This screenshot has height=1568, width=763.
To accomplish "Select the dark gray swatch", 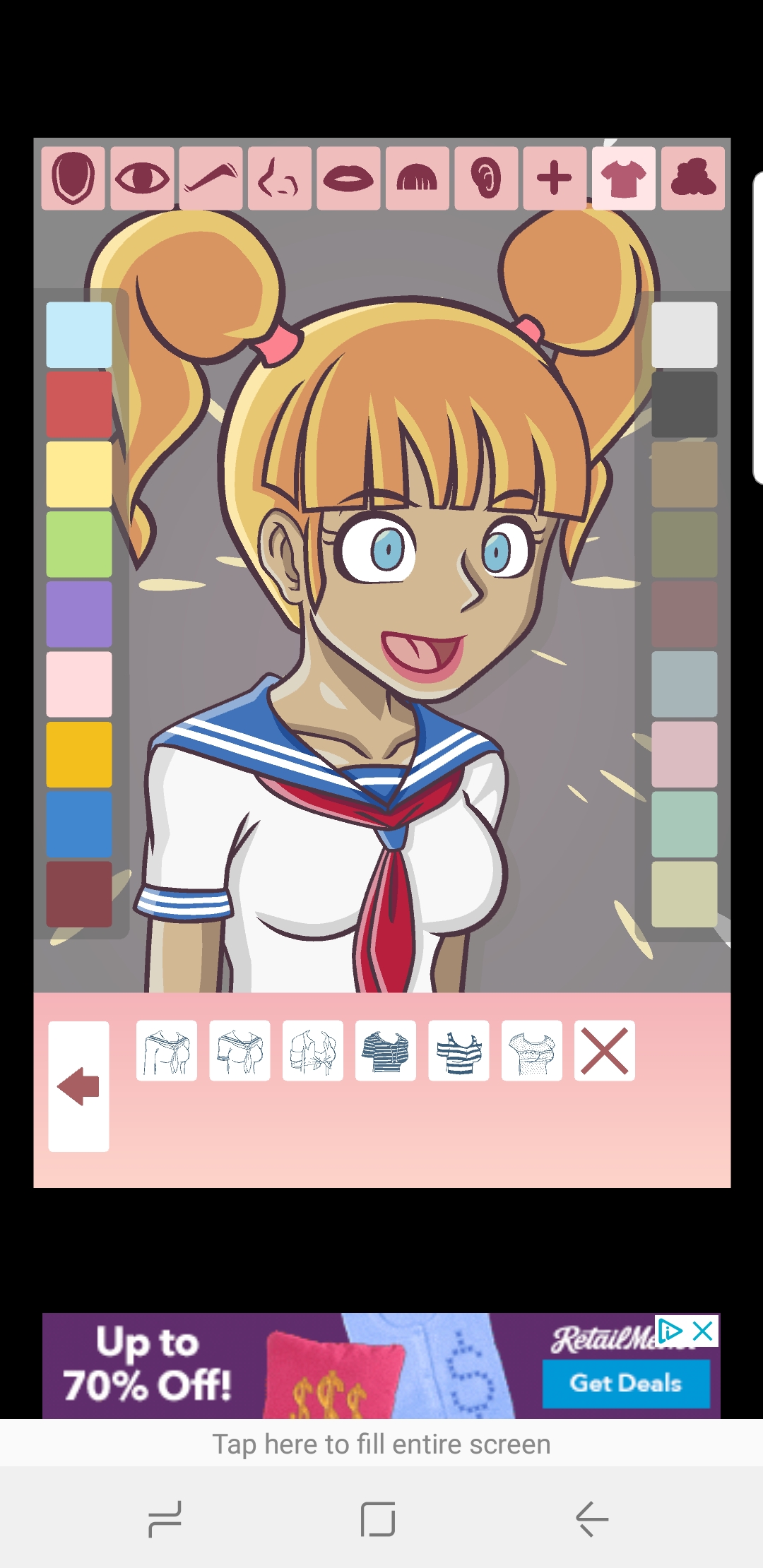I will click(x=684, y=404).
